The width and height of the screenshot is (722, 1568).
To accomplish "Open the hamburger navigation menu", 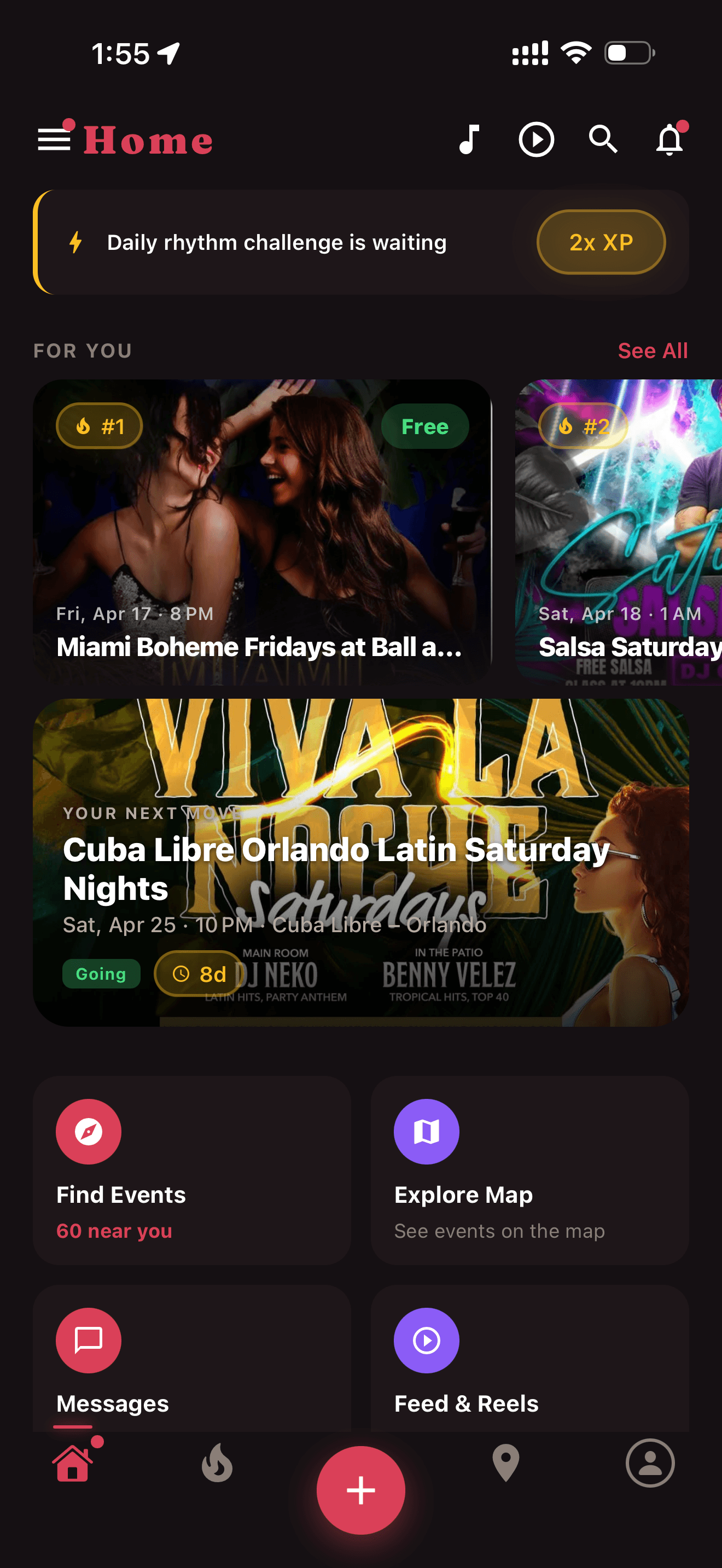I will point(54,139).
